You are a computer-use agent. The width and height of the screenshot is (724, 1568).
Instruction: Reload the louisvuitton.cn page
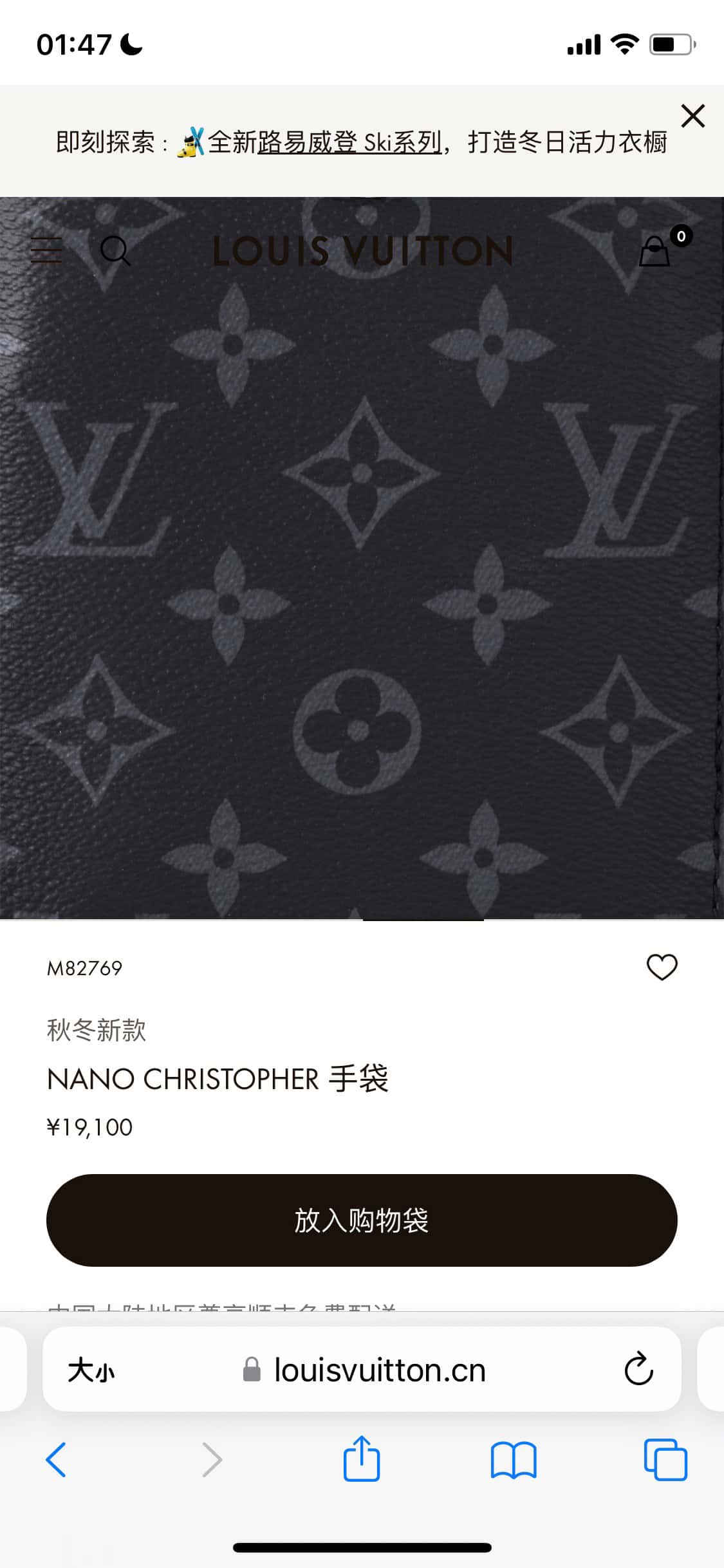click(638, 1369)
